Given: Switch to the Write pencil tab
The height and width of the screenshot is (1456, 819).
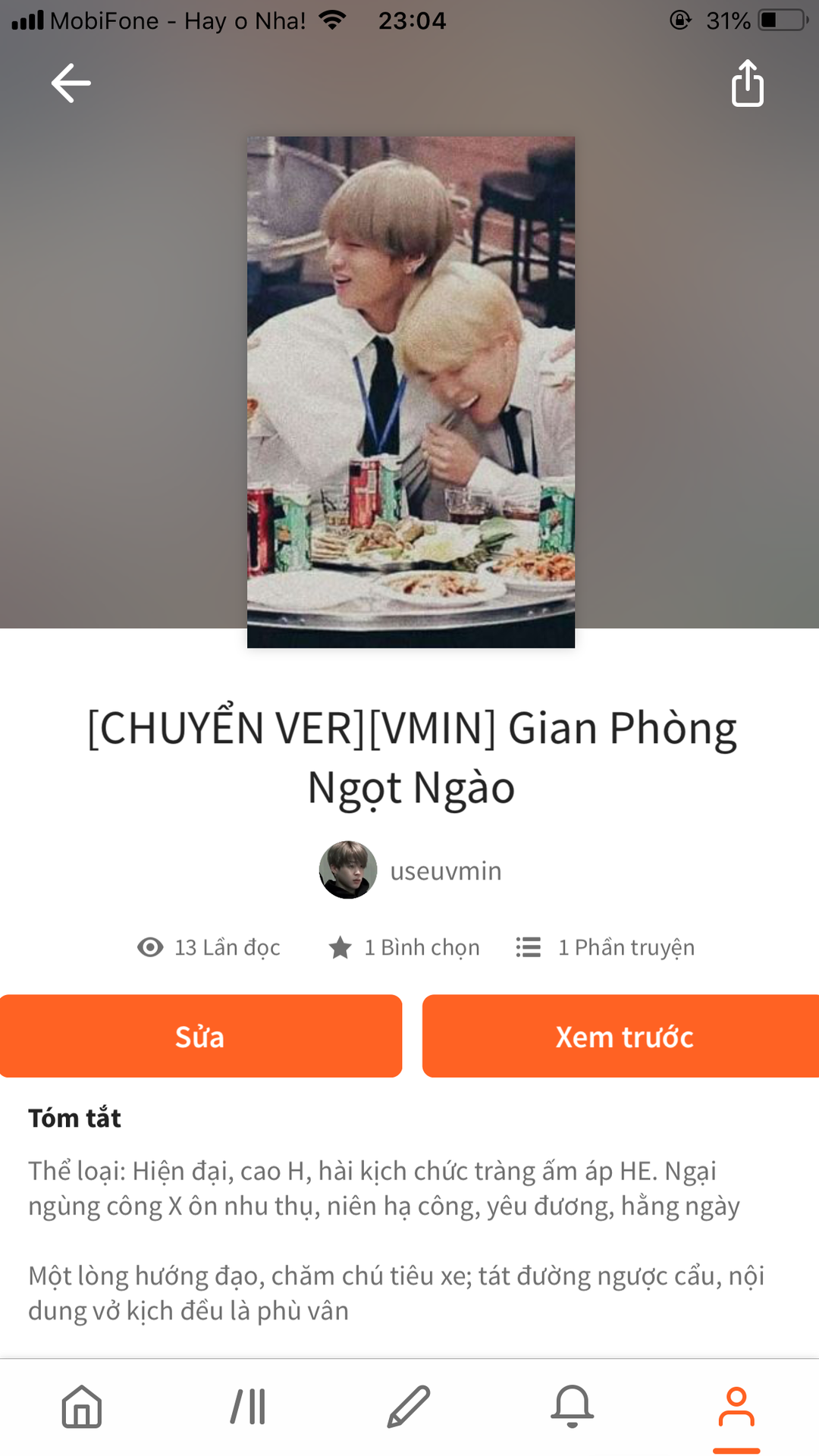Looking at the screenshot, I should click(409, 1407).
